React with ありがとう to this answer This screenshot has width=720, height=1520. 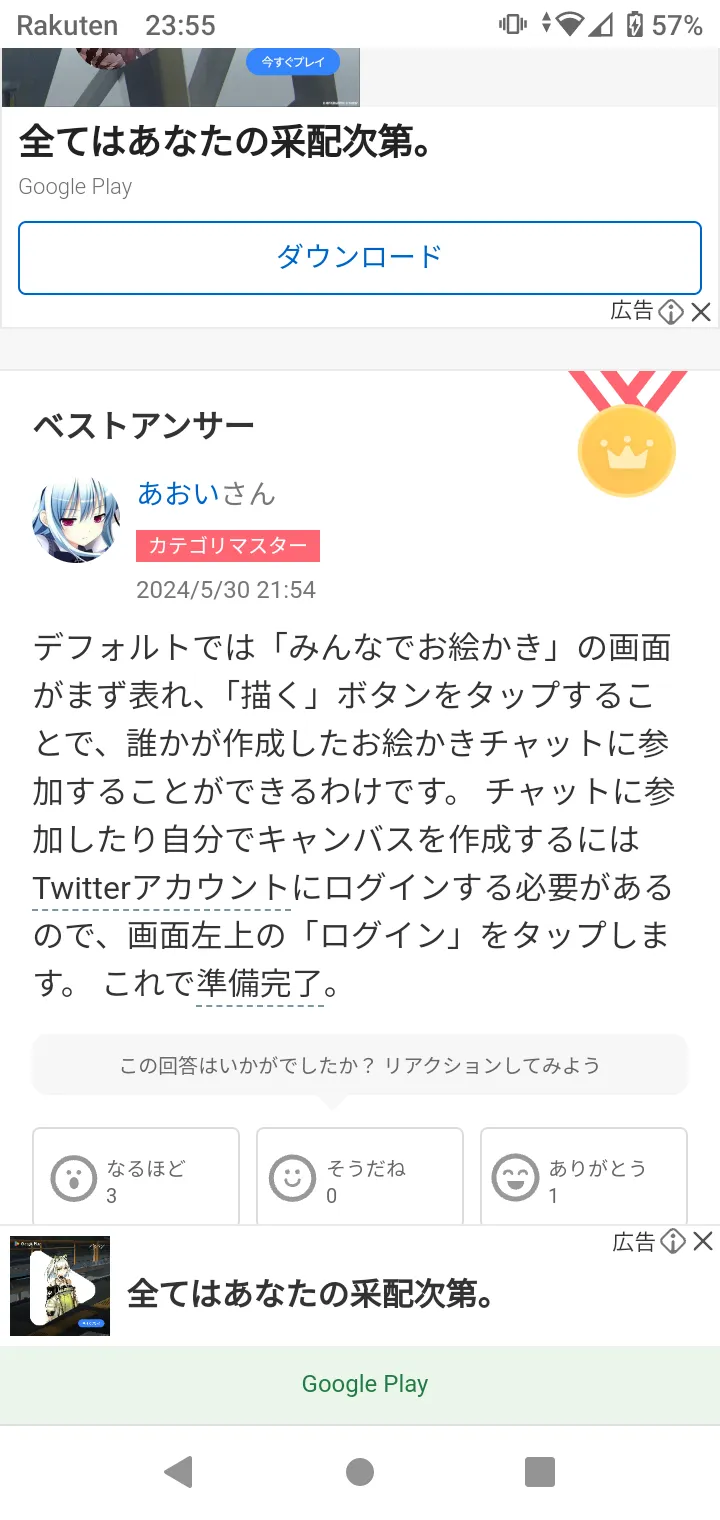pos(584,1179)
